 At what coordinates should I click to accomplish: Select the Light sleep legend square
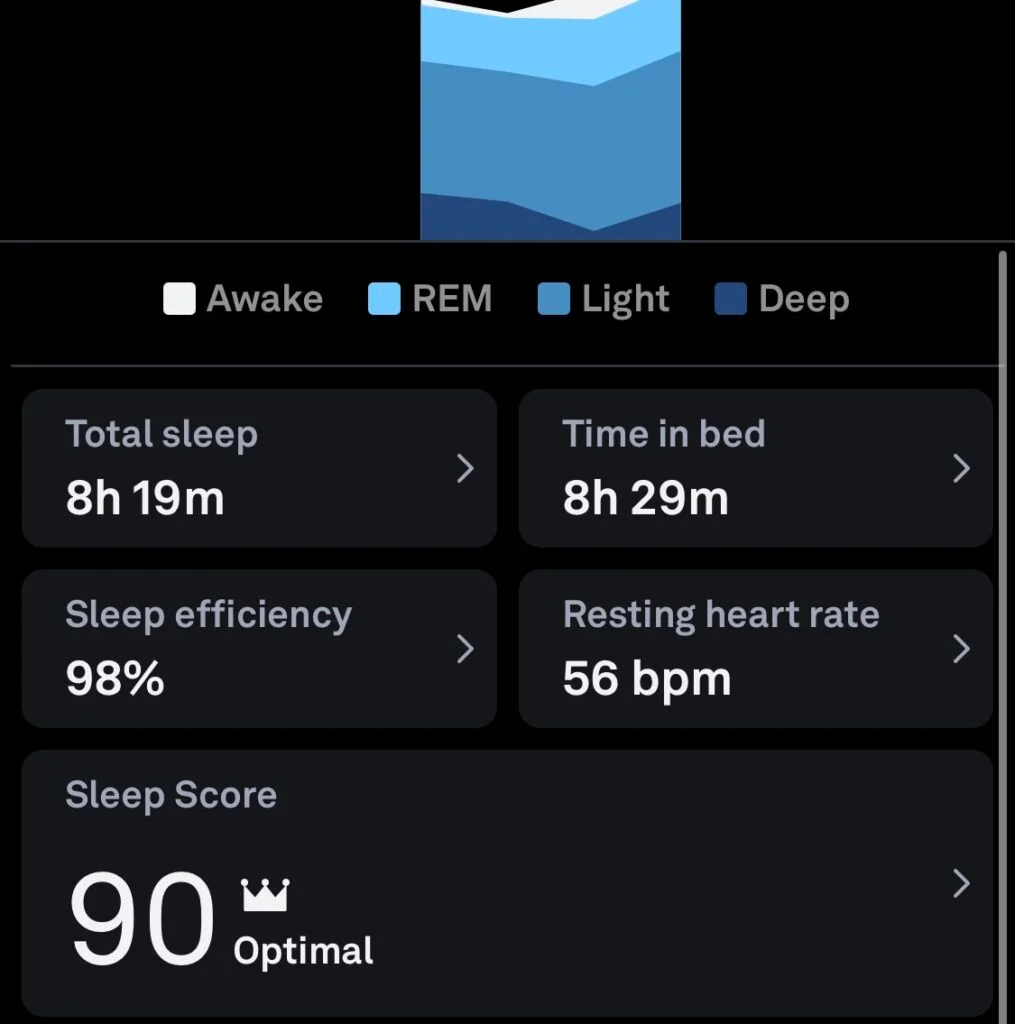coord(552,298)
